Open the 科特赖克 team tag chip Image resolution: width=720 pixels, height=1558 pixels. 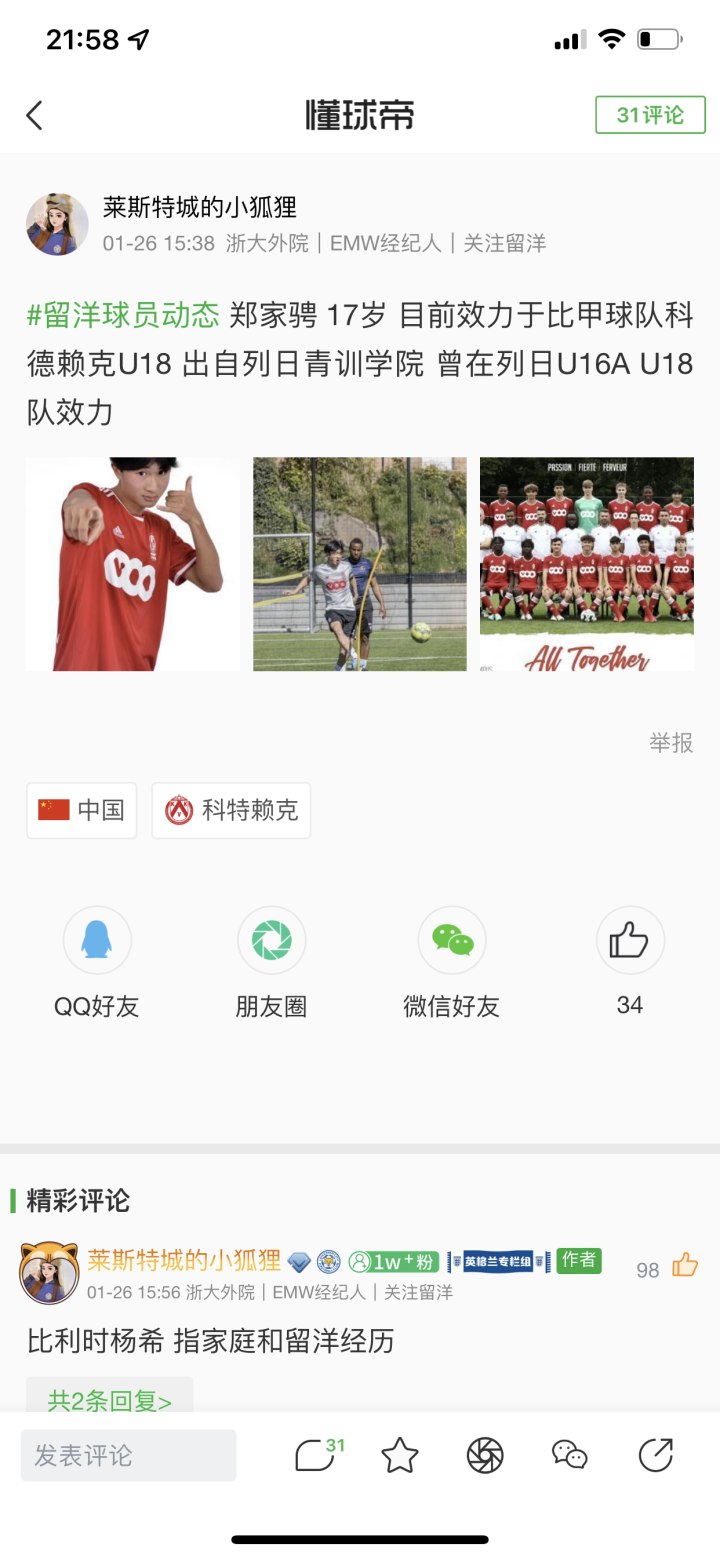tap(231, 810)
